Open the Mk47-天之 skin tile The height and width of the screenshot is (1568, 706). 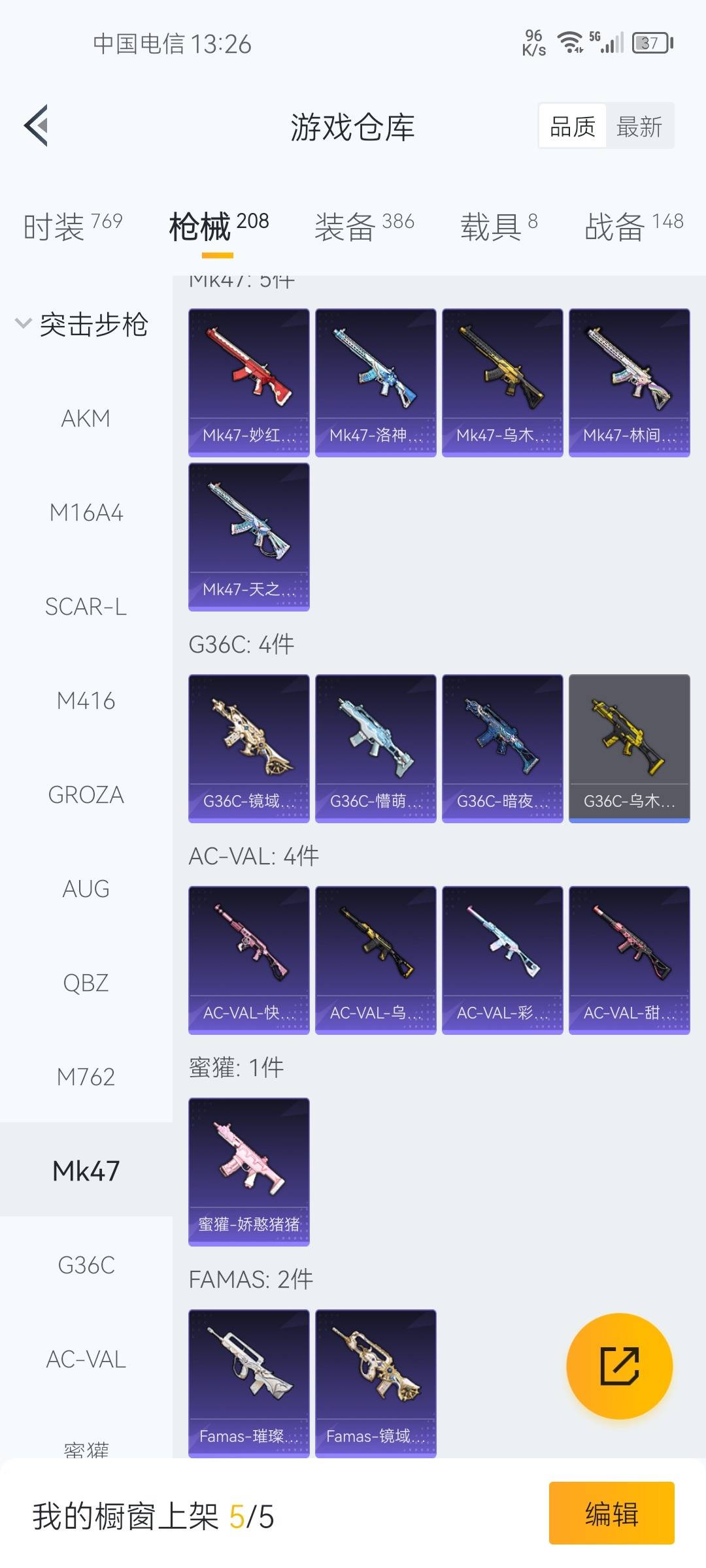pyautogui.click(x=248, y=536)
